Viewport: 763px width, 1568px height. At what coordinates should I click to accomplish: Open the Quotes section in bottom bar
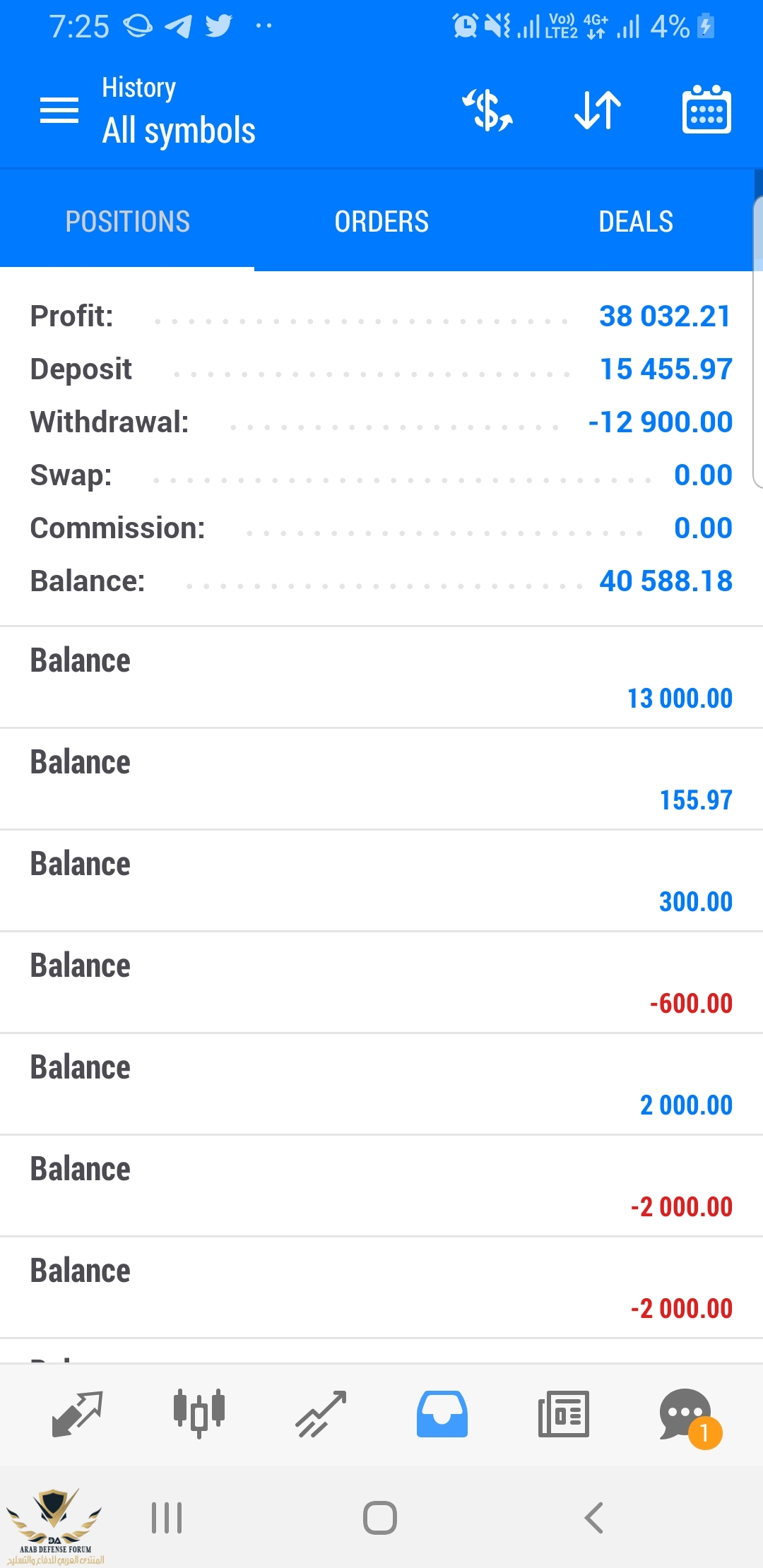click(x=78, y=1414)
